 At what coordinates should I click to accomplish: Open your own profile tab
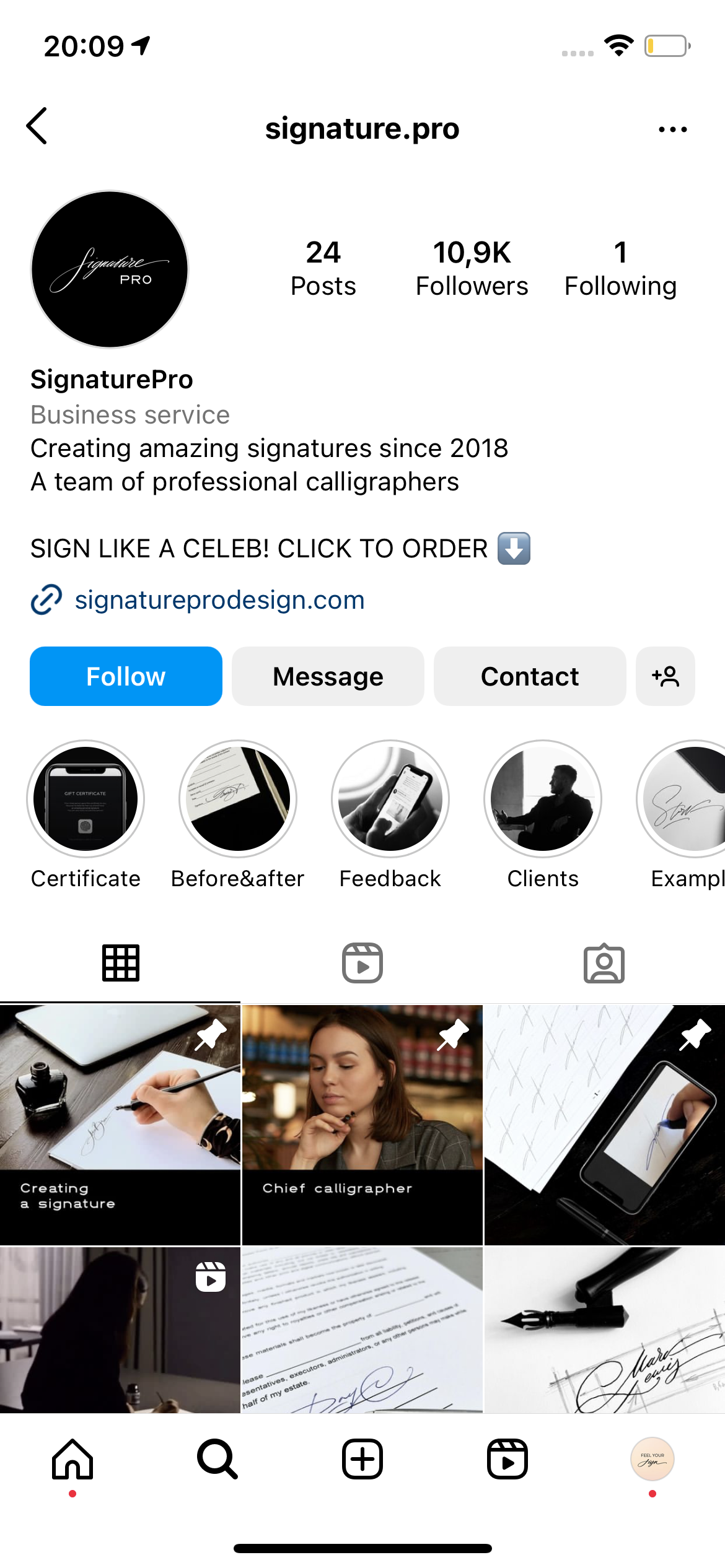(652, 1459)
